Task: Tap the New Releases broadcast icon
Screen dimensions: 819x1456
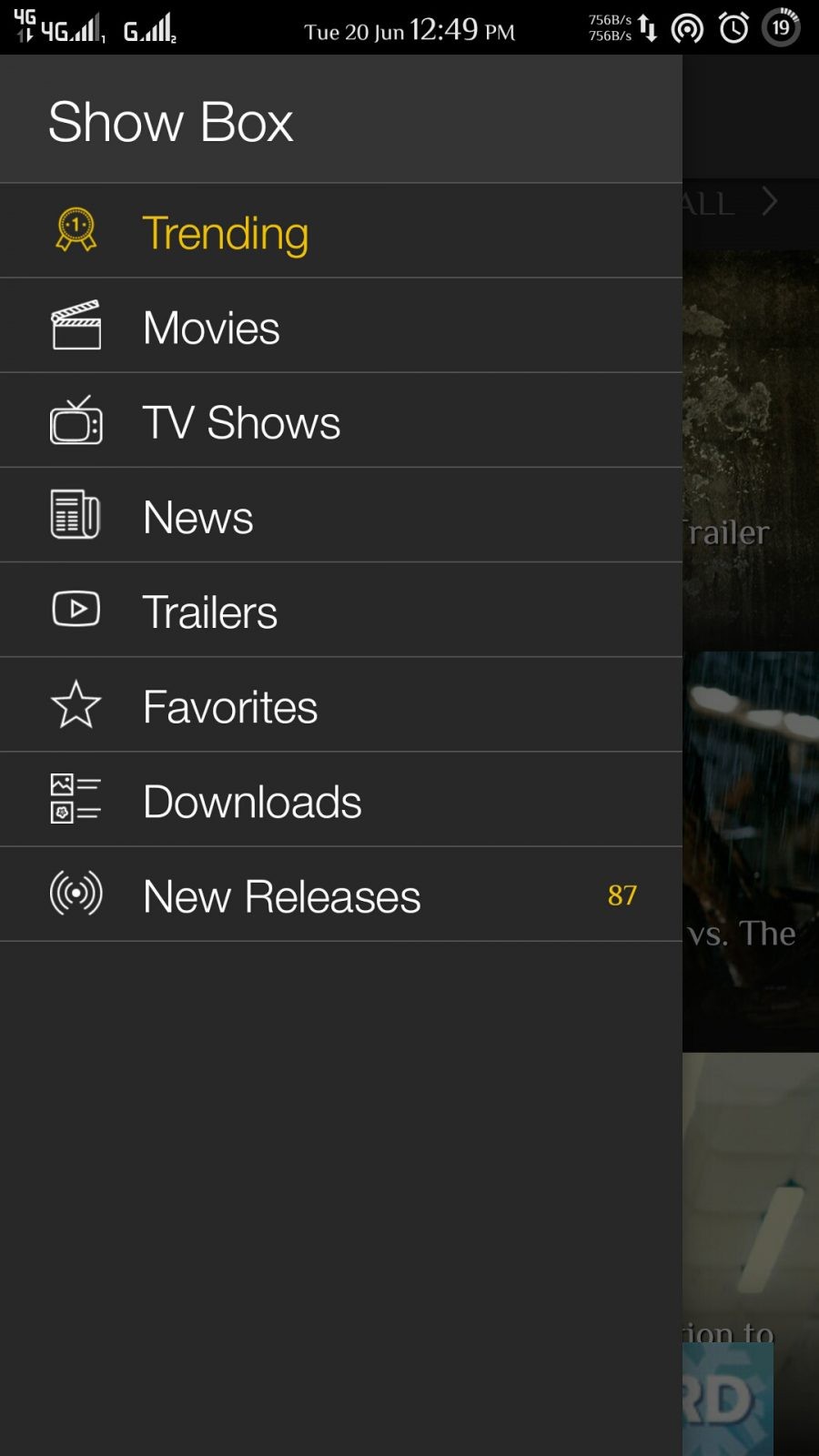Action: pos(76,895)
